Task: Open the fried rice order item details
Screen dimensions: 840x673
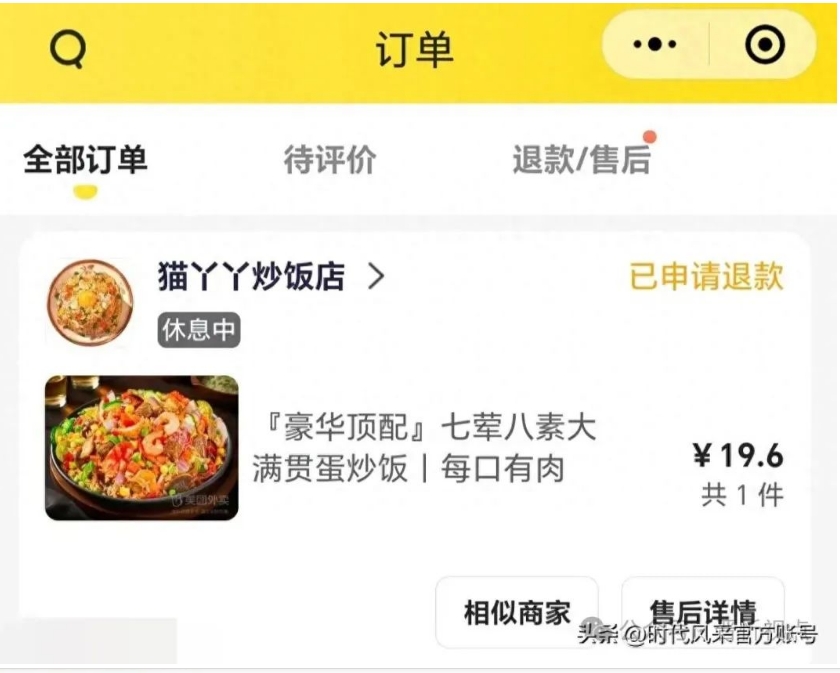Action: click(424, 448)
